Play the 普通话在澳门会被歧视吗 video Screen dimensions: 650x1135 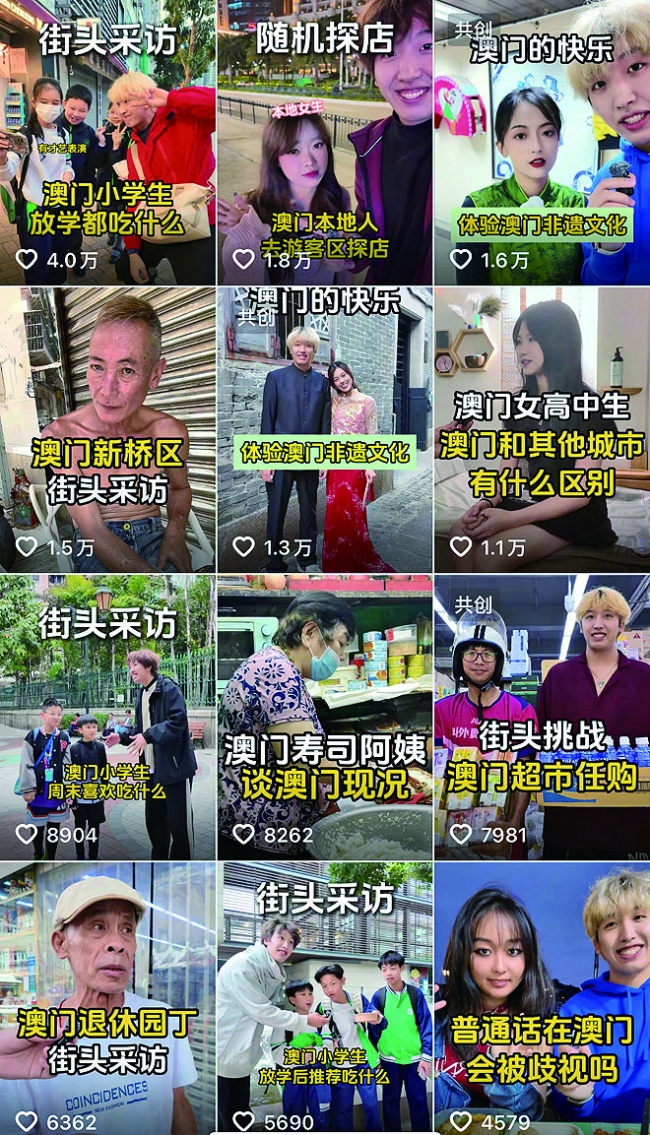pos(541,1000)
